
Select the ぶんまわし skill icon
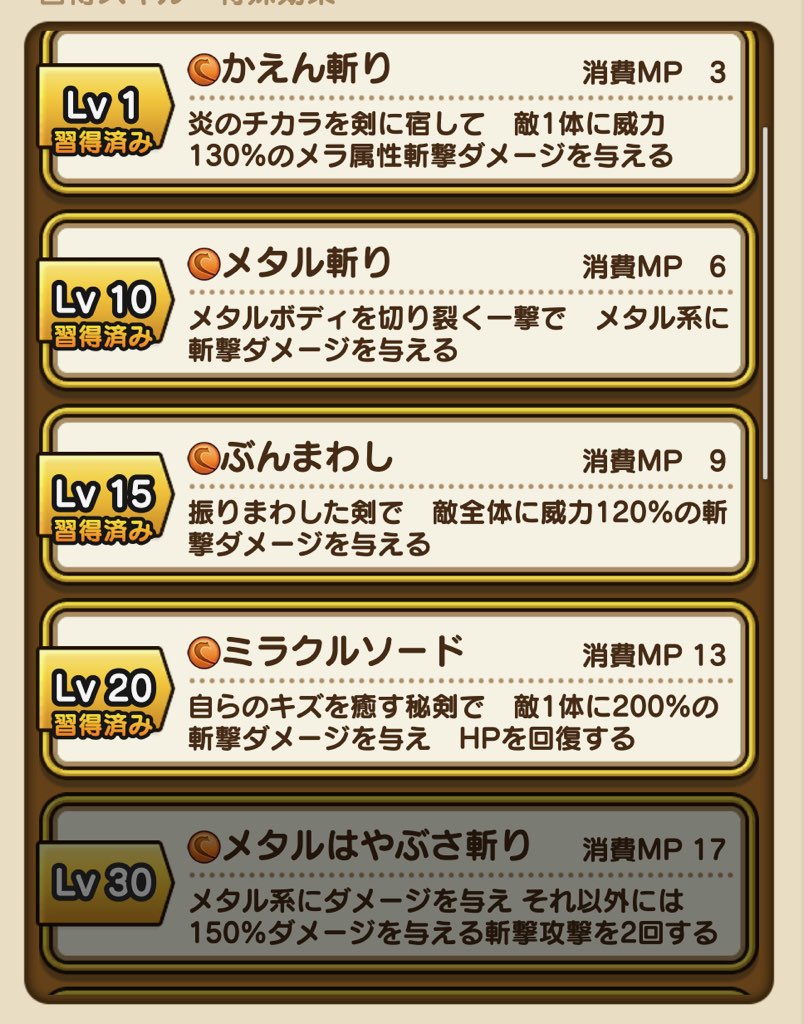[203, 458]
